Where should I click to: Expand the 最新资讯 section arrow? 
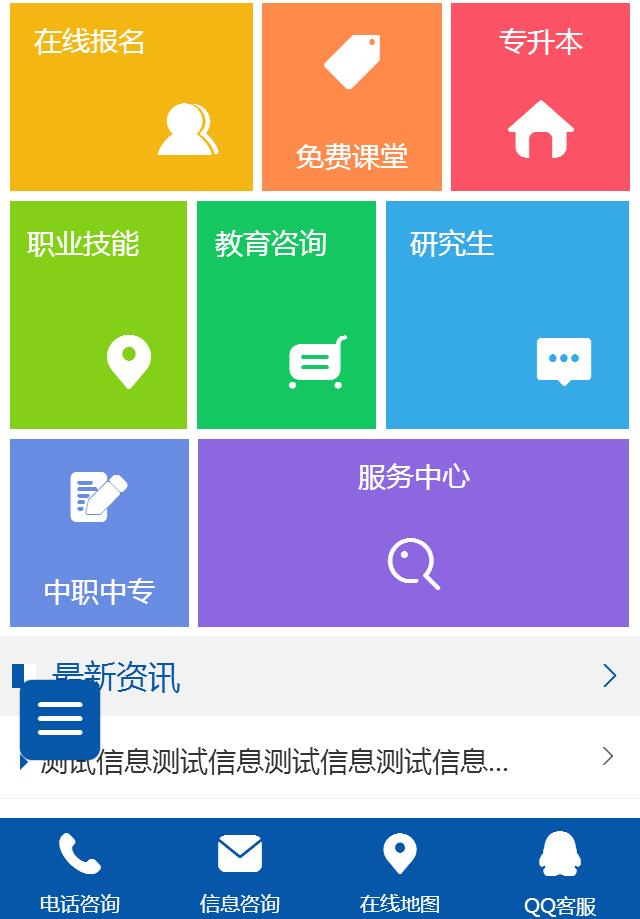click(x=609, y=677)
